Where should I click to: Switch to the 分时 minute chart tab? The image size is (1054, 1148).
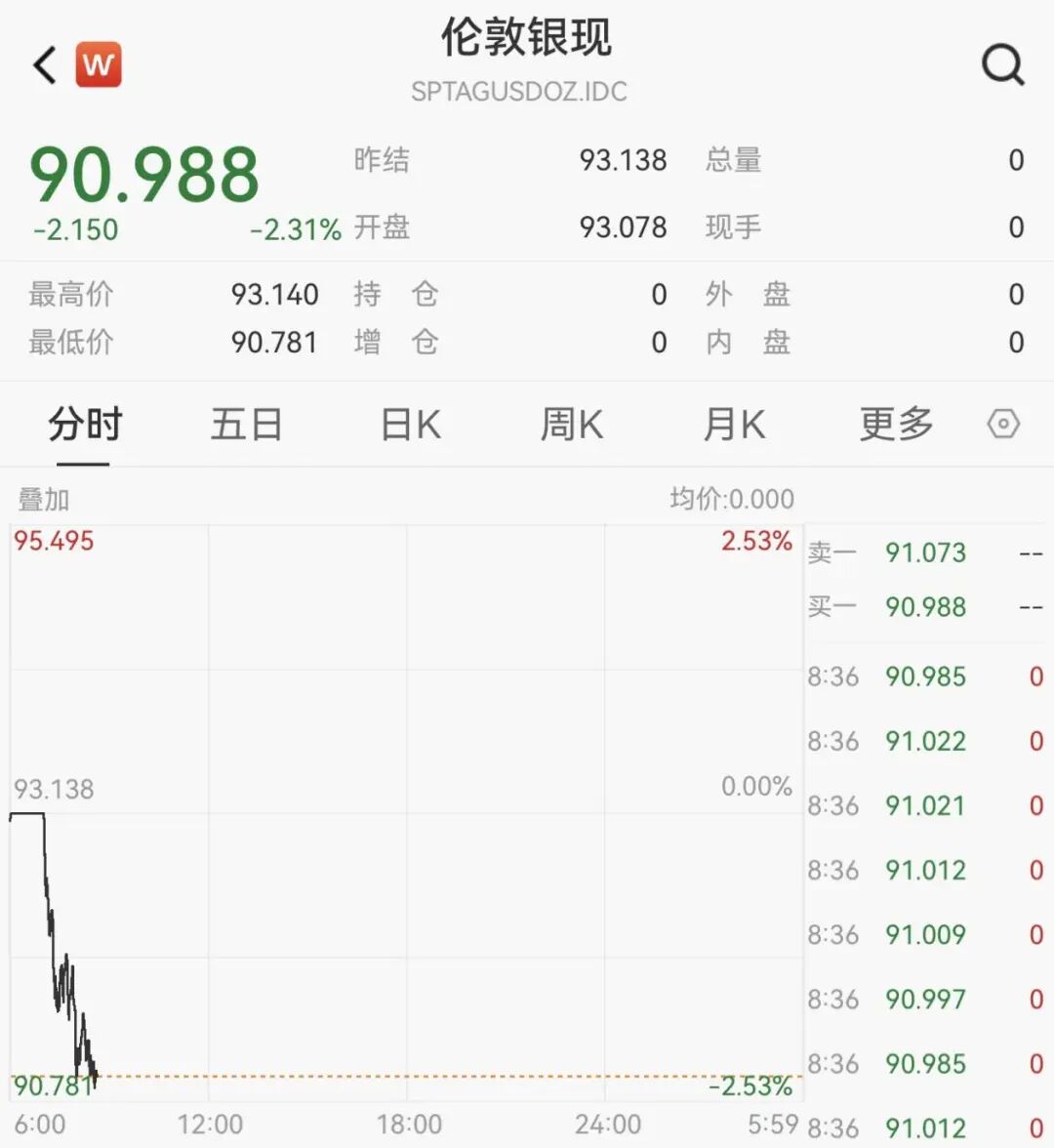point(83,424)
